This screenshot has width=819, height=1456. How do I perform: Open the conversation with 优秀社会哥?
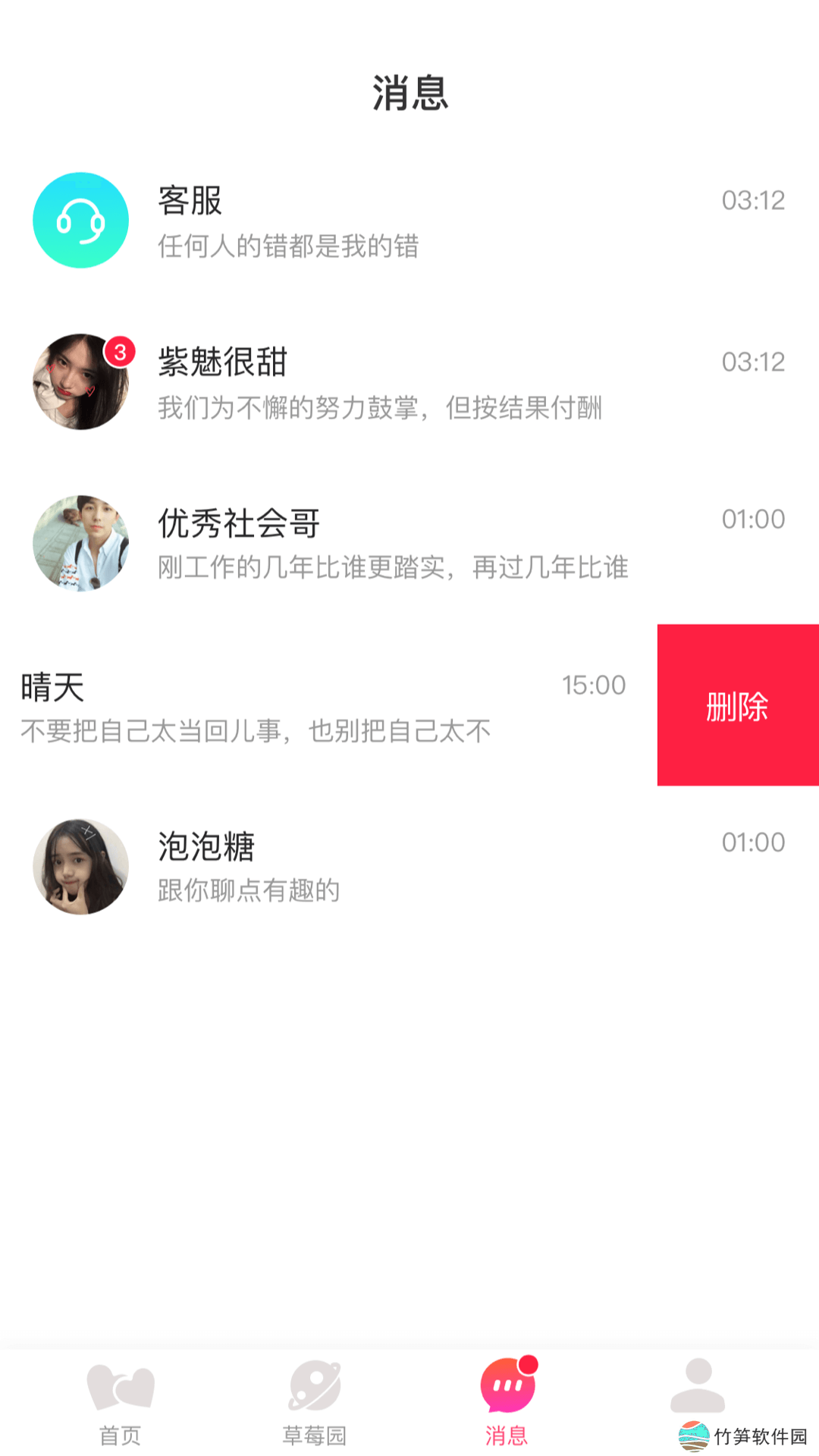pos(409,543)
